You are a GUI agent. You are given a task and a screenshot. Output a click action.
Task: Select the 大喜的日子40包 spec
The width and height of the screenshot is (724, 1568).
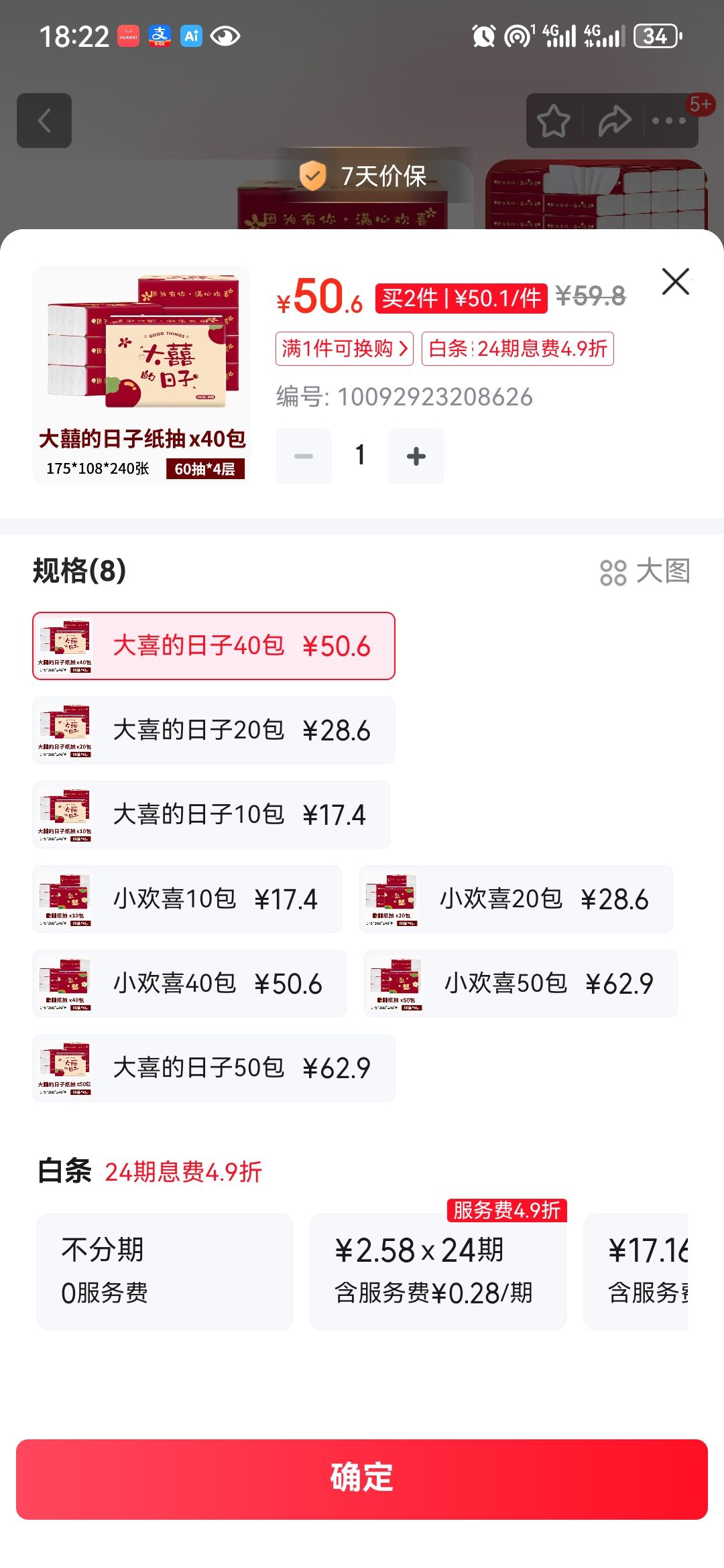[x=214, y=646]
